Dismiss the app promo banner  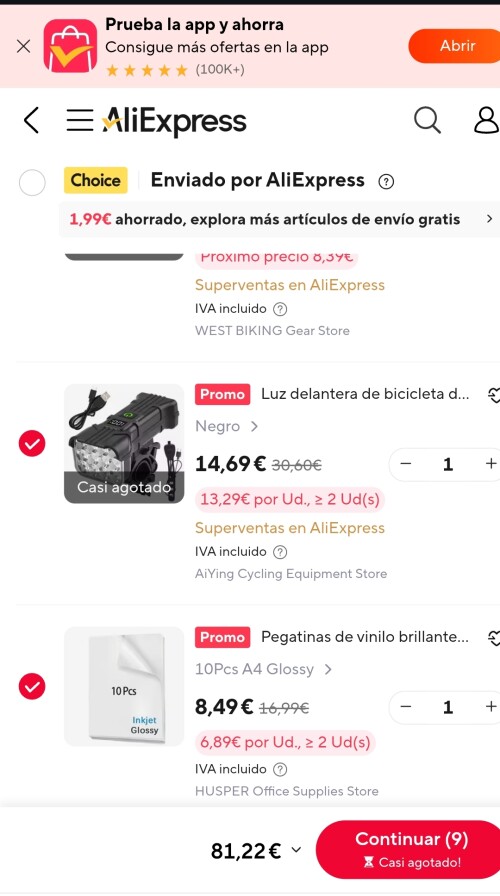click(x=23, y=46)
